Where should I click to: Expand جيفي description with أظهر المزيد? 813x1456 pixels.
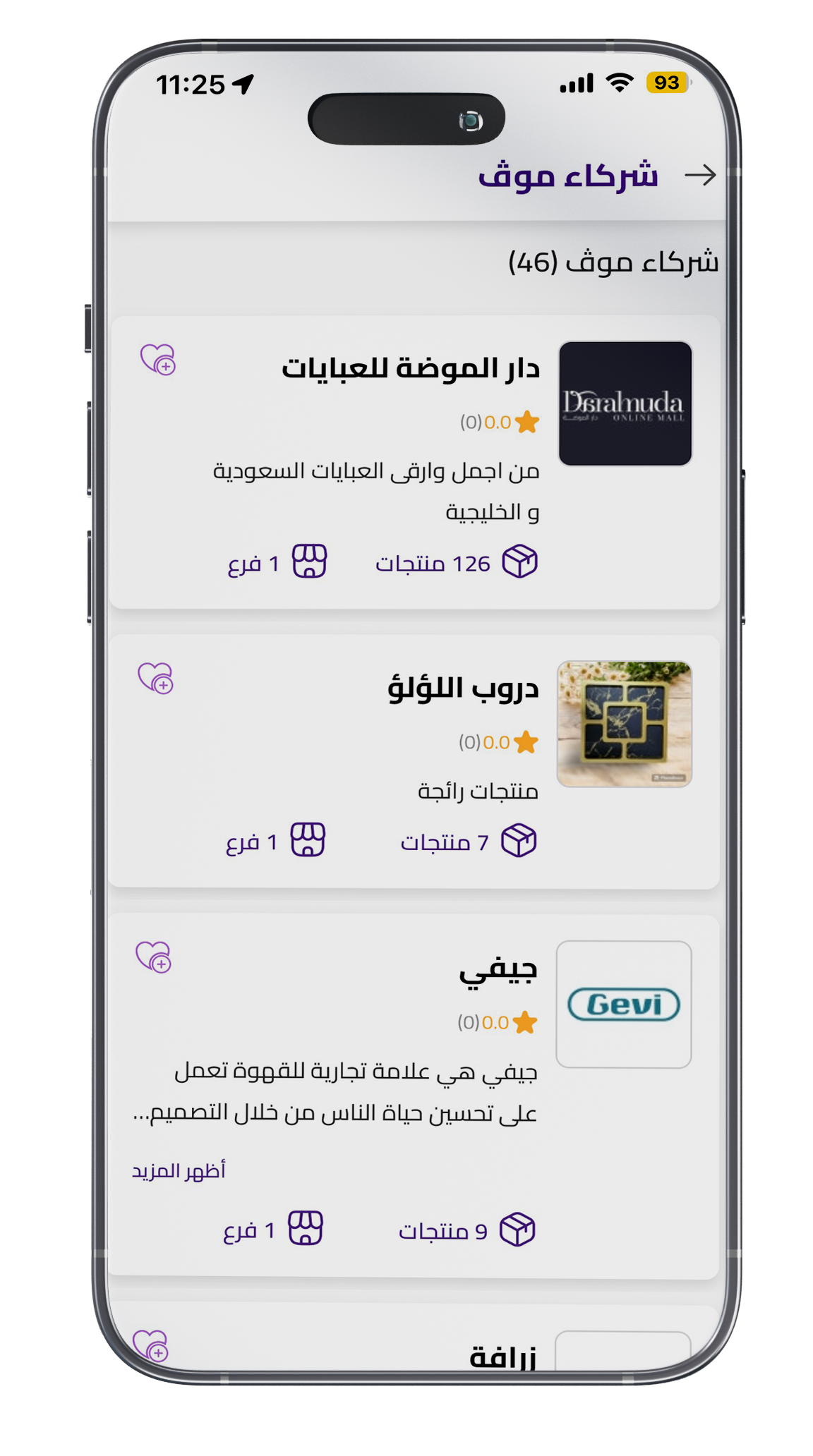179,1172
